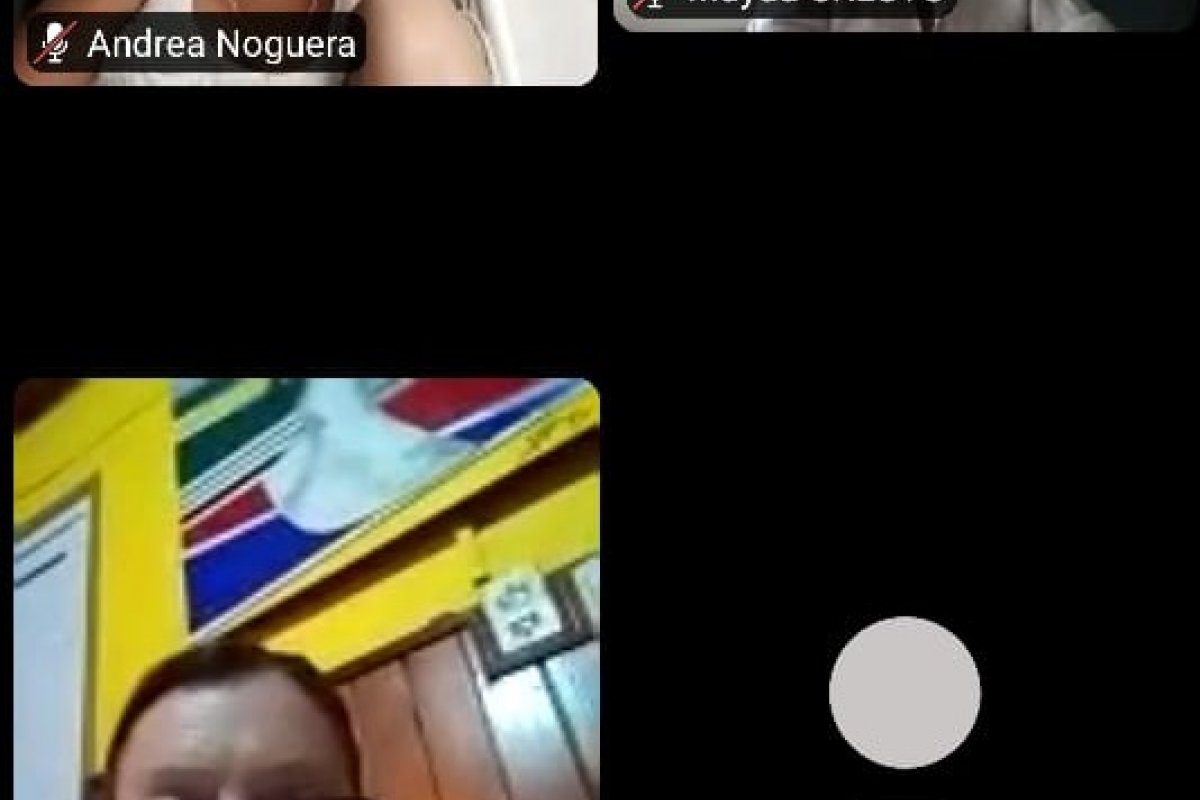Open Andrea Noguera's video tile
Image resolution: width=1200 pixels, height=800 pixels.
click(x=305, y=40)
